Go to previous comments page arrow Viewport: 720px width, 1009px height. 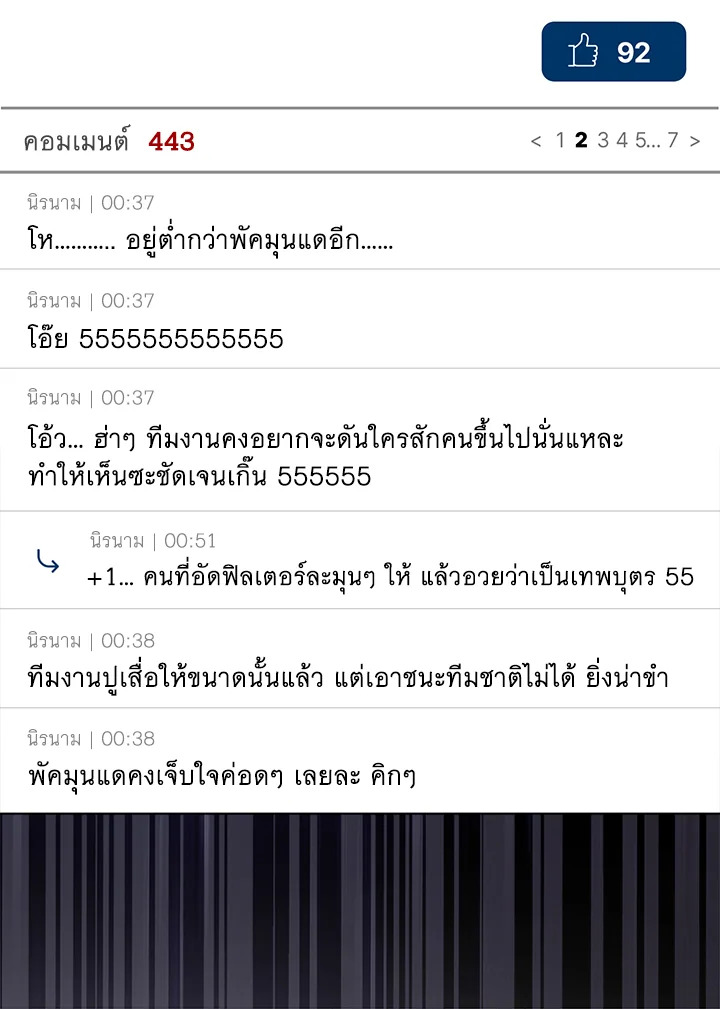tap(536, 141)
